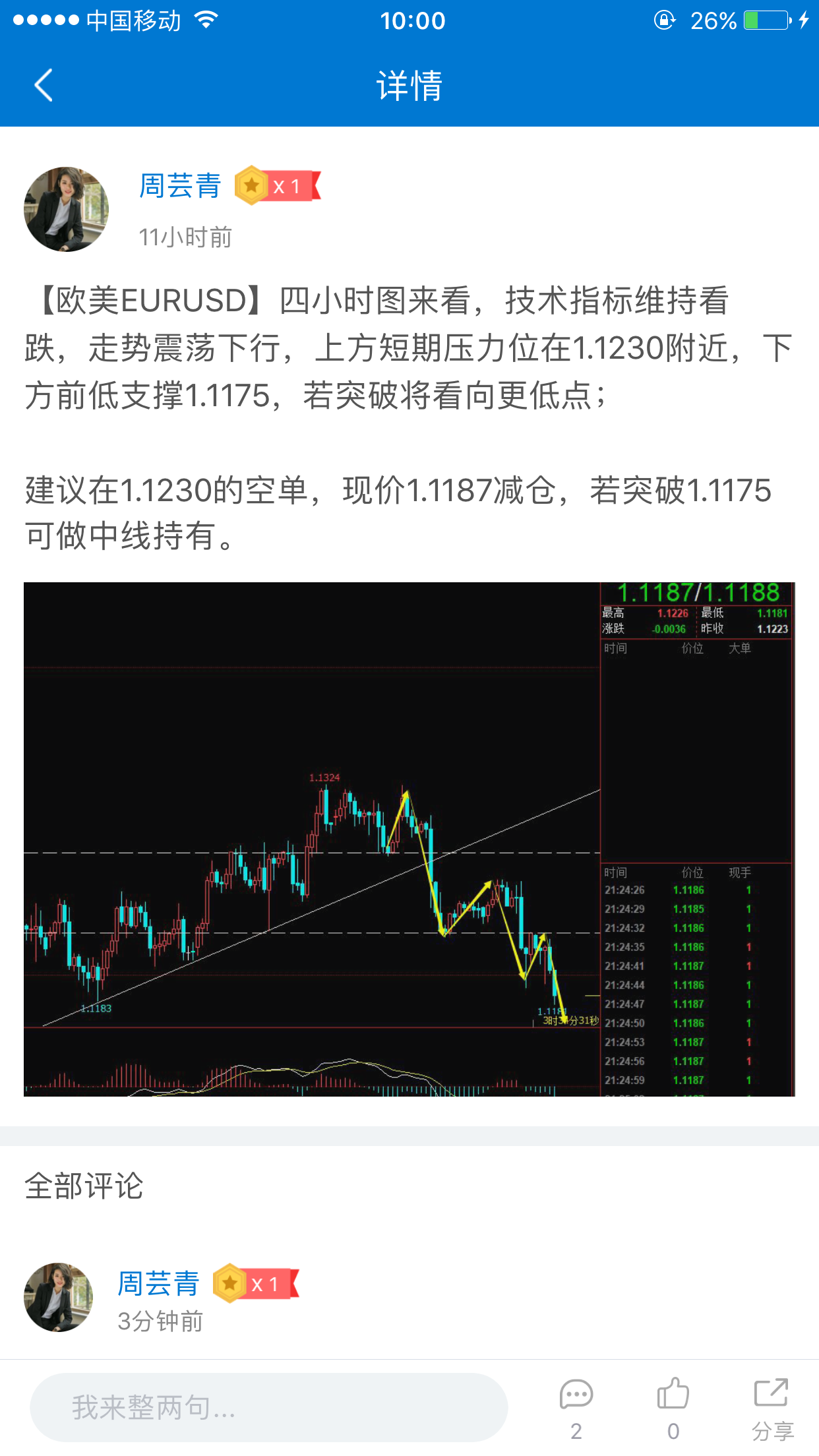819x1456 pixels.
Task: Open the commenter's avatar under 全部评论
Action: click(59, 1297)
